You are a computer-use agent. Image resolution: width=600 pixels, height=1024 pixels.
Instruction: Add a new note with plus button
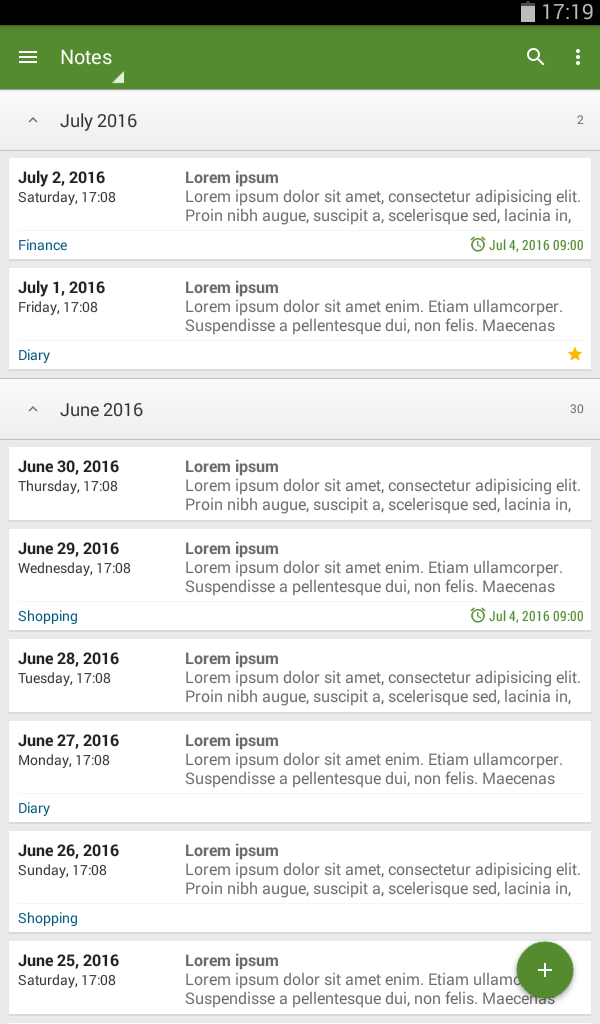pyautogui.click(x=545, y=970)
